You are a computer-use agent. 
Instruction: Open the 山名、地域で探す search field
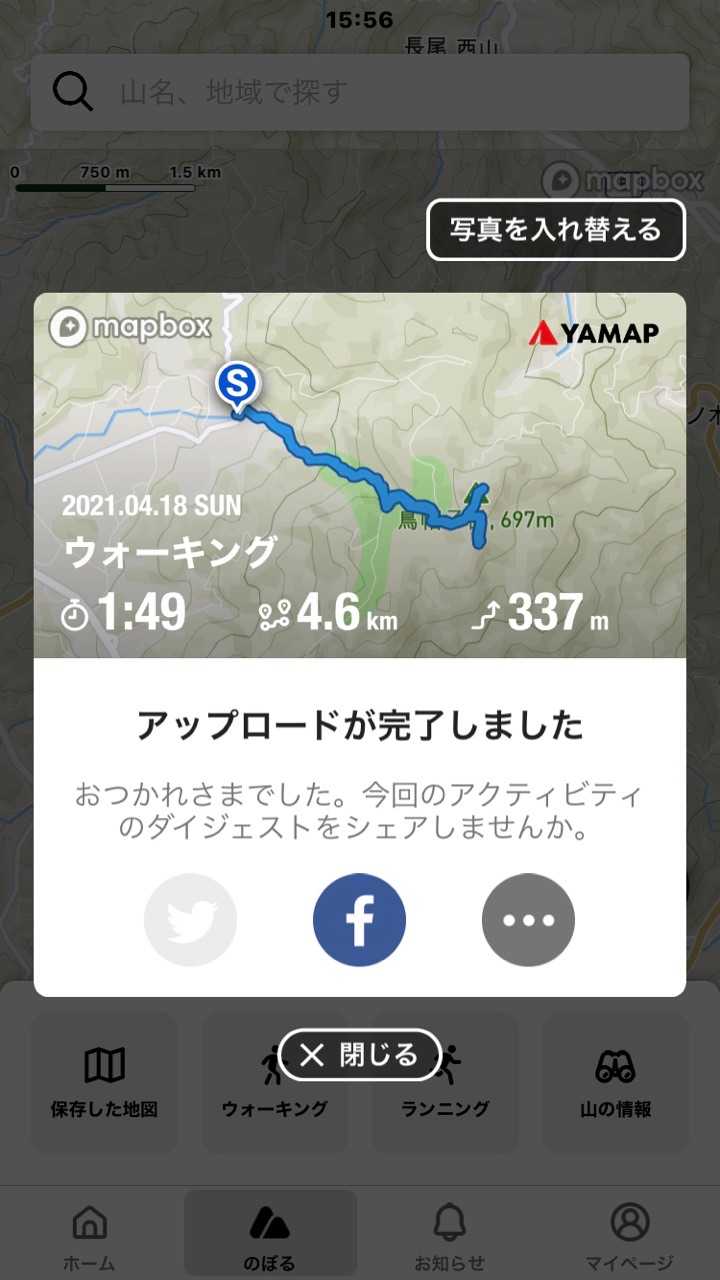pyautogui.click(x=360, y=93)
